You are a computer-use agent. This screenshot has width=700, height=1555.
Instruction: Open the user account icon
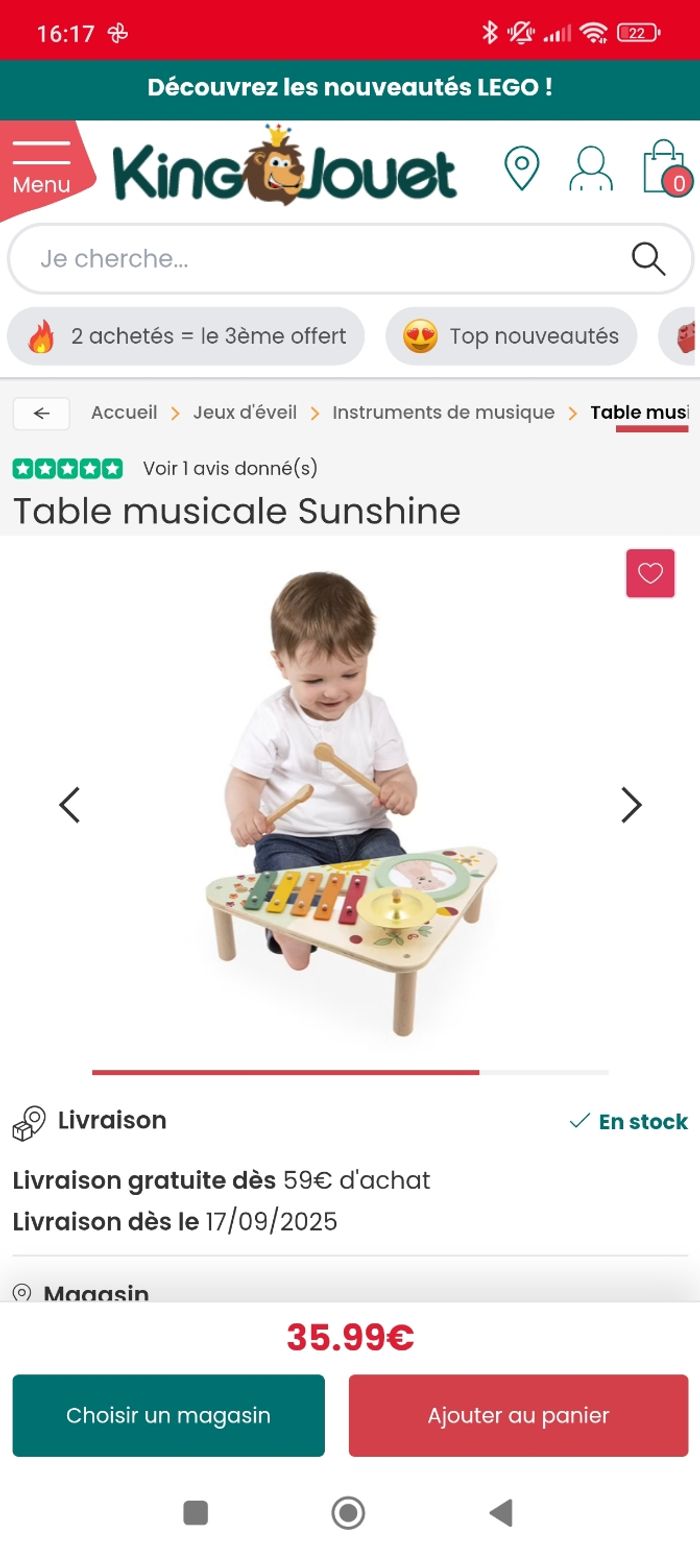pos(590,168)
